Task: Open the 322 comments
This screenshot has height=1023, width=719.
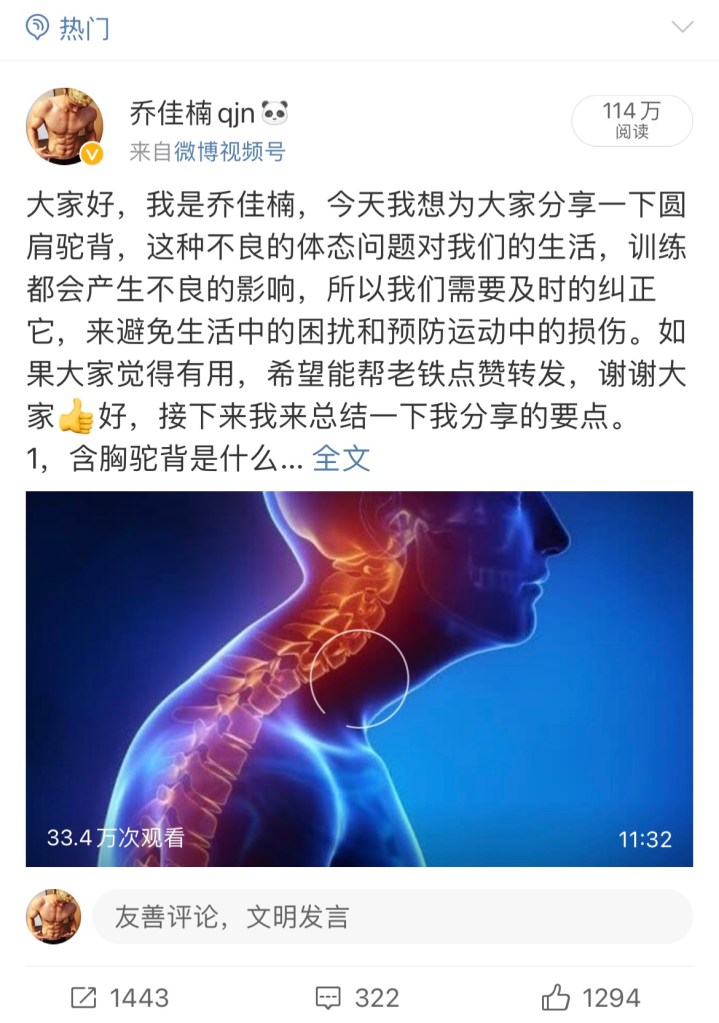Action: 357,997
